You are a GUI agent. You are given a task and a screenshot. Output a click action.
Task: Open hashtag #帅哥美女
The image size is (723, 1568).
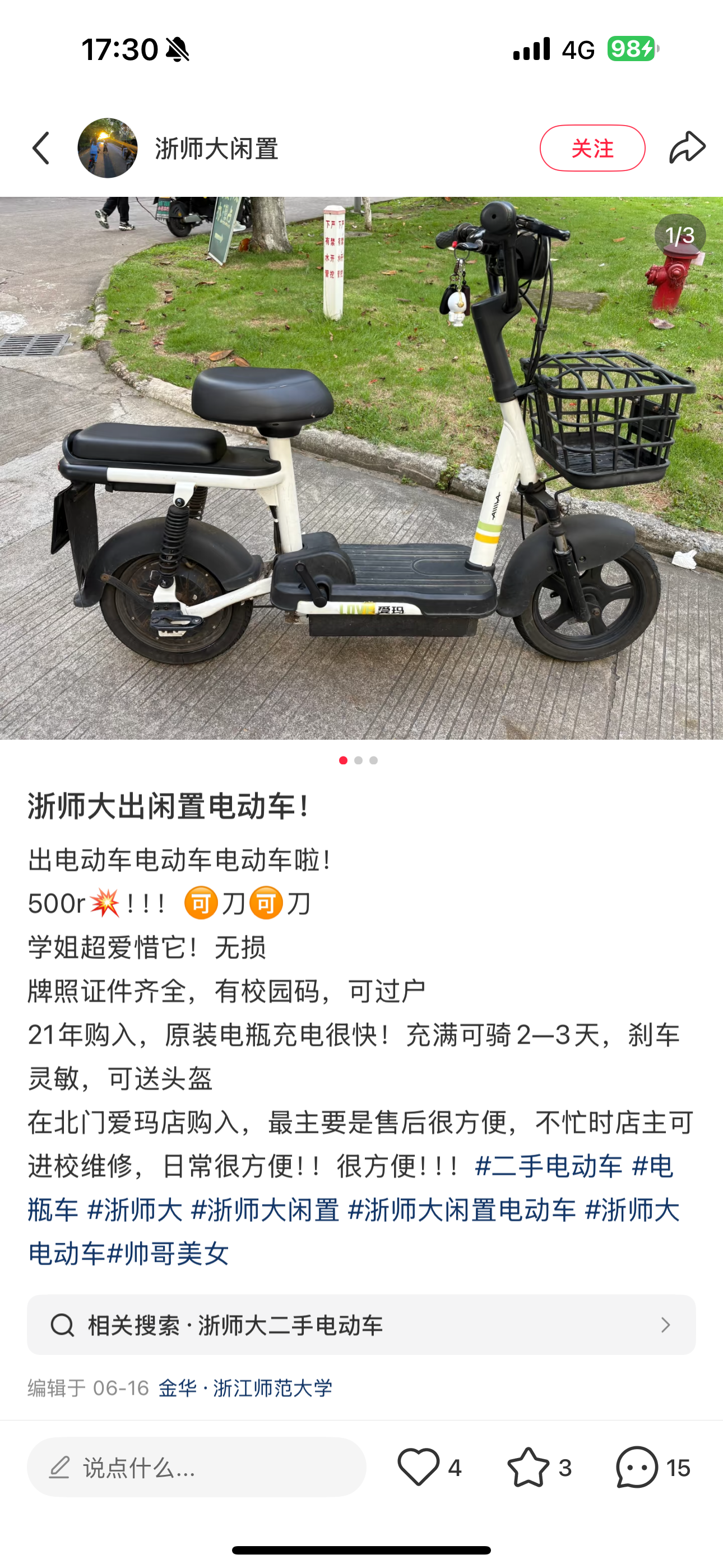(168, 1254)
